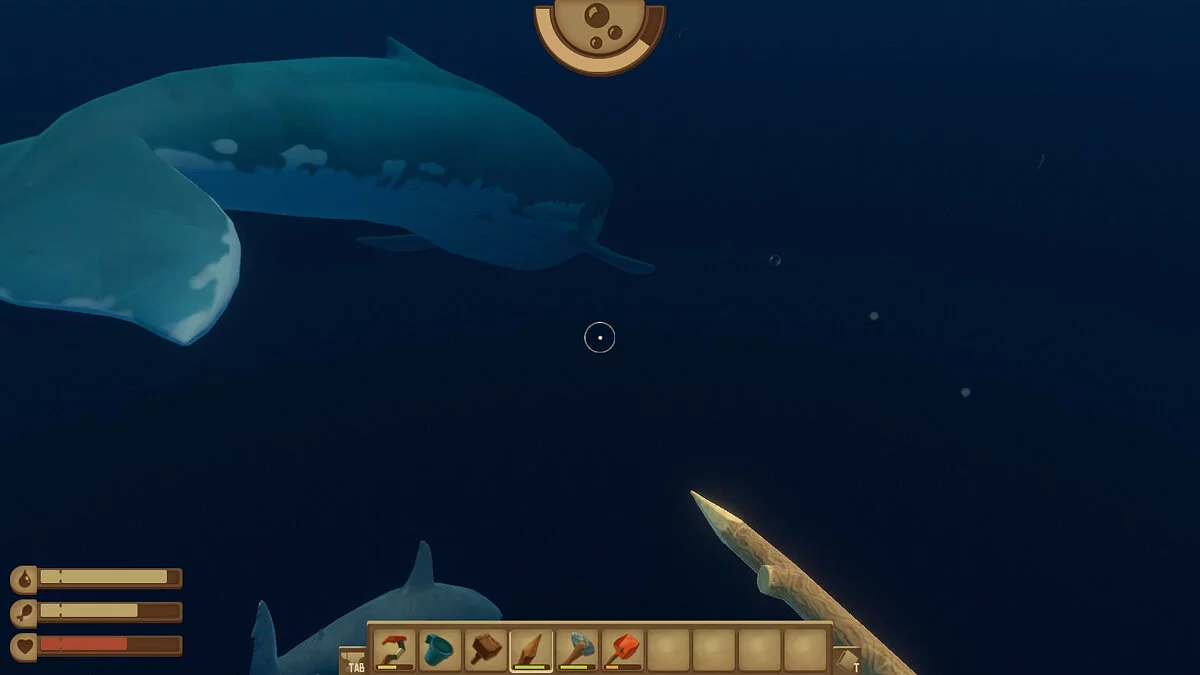Select the wooden spear slot
This screenshot has height=675, width=1200.
531,650
